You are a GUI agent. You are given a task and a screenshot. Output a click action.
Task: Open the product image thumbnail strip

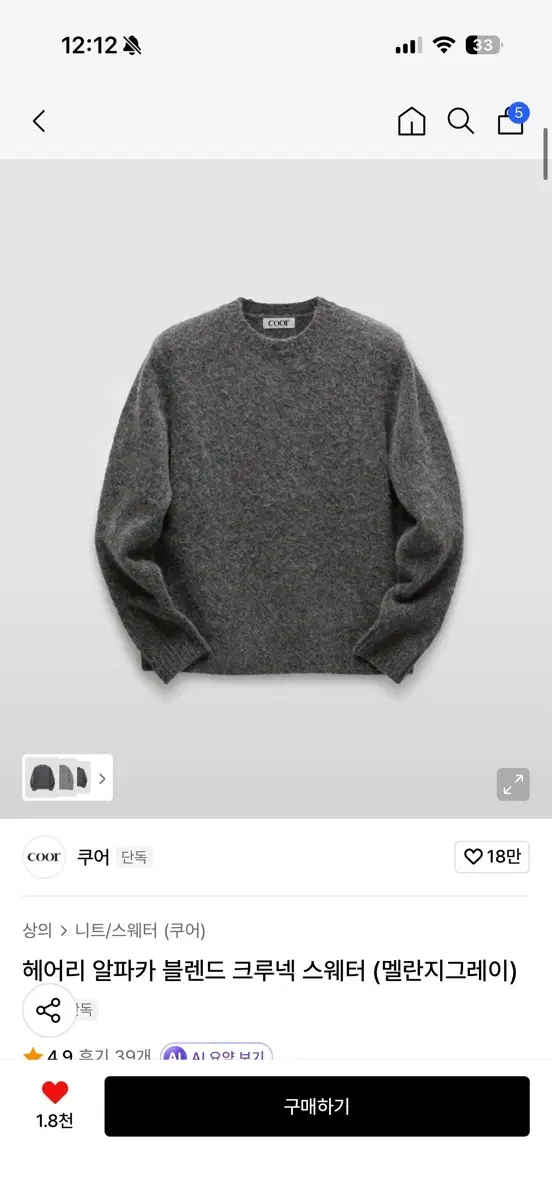tap(68, 777)
